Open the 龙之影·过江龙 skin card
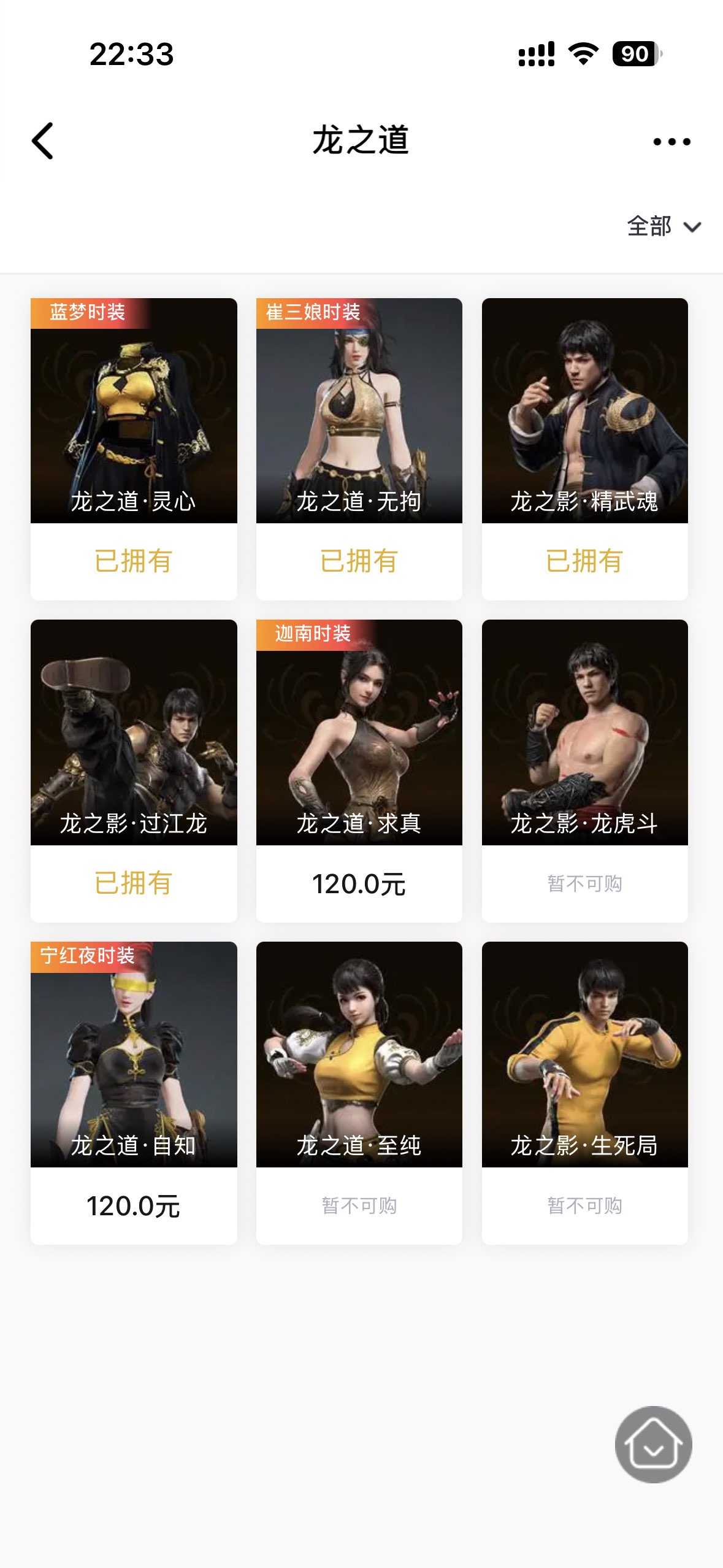The height and width of the screenshot is (1568, 723). (x=134, y=732)
